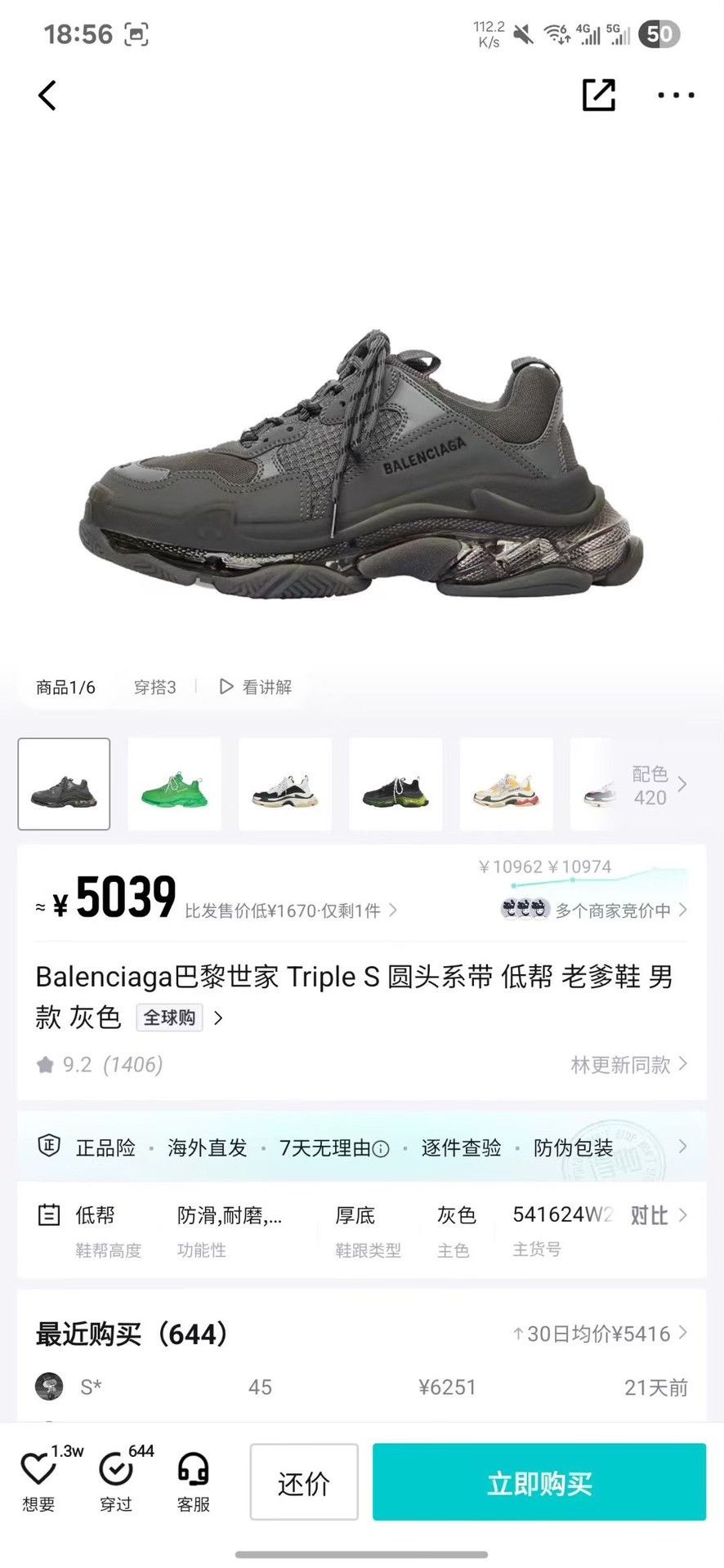Select the yellow and red colorway thumbnail

click(506, 784)
